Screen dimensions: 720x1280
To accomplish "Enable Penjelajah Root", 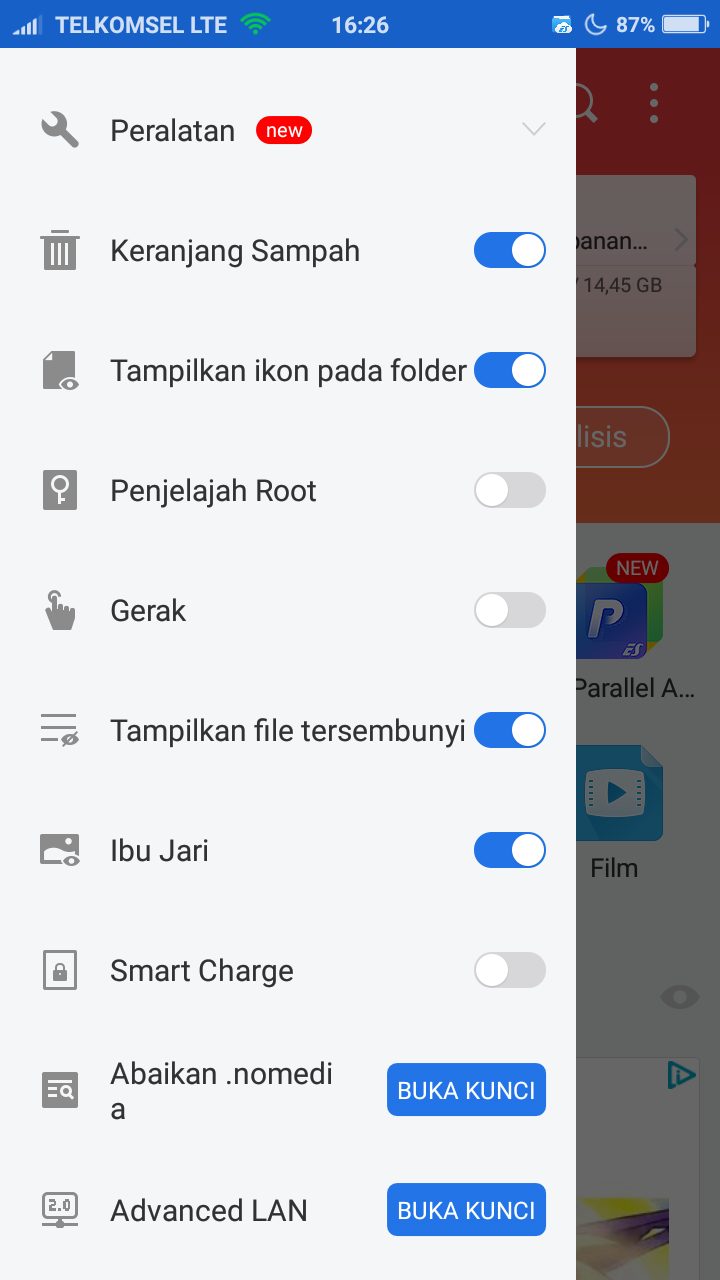I will pyautogui.click(x=509, y=491).
